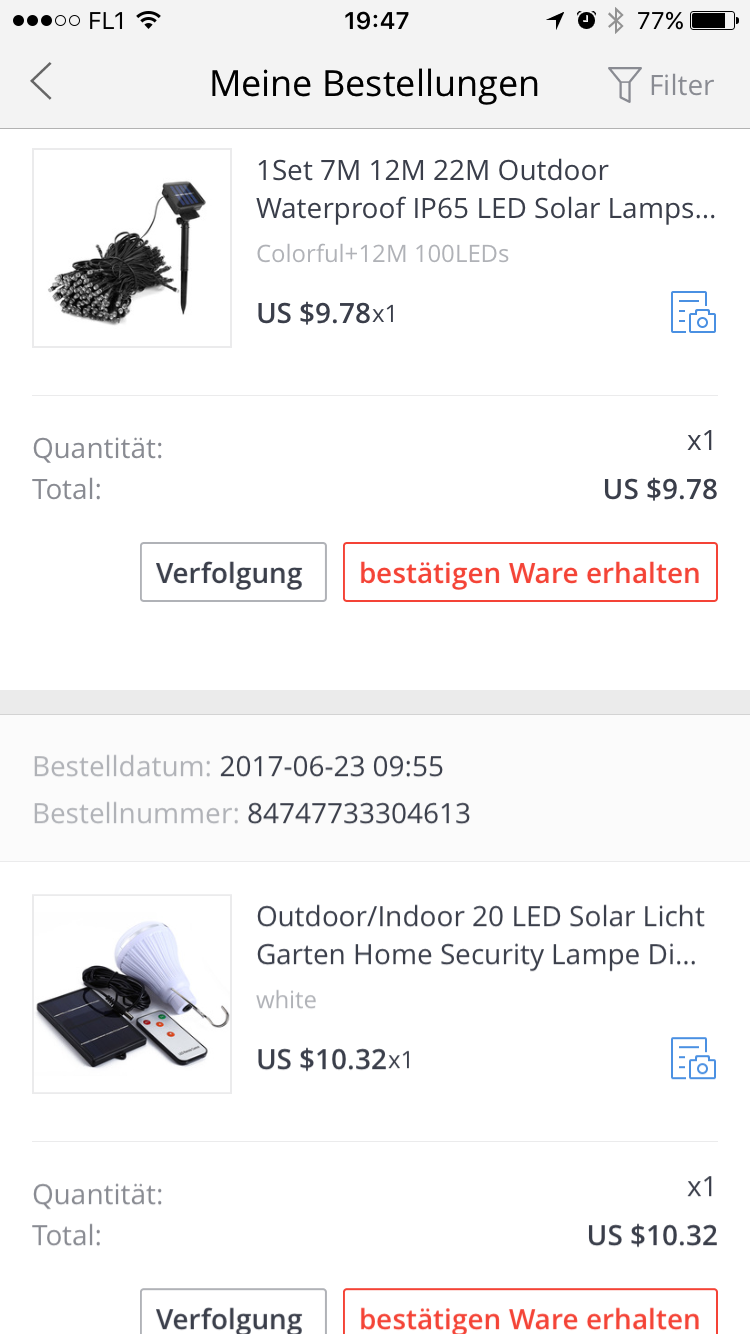Open the 20 LED Solar Licht product

point(480,935)
